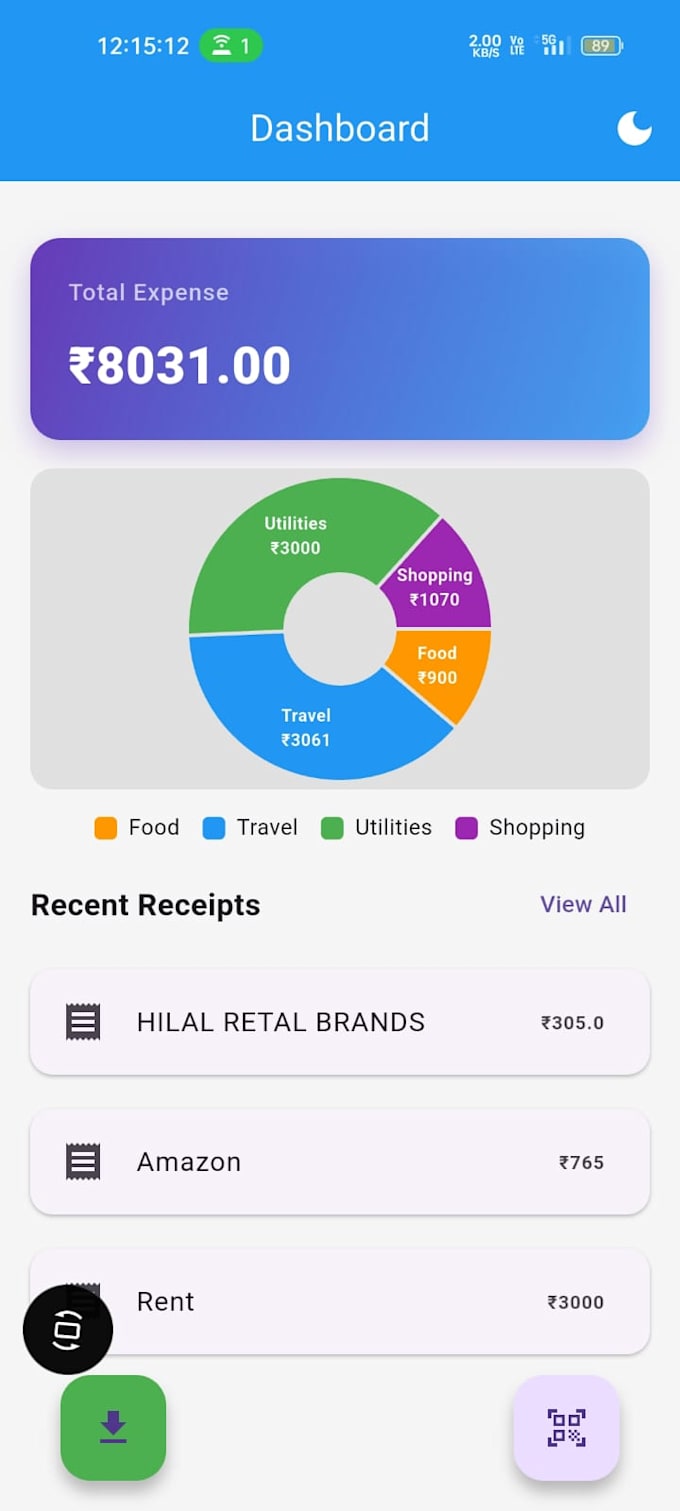Tap the green download button

(x=113, y=1427)
